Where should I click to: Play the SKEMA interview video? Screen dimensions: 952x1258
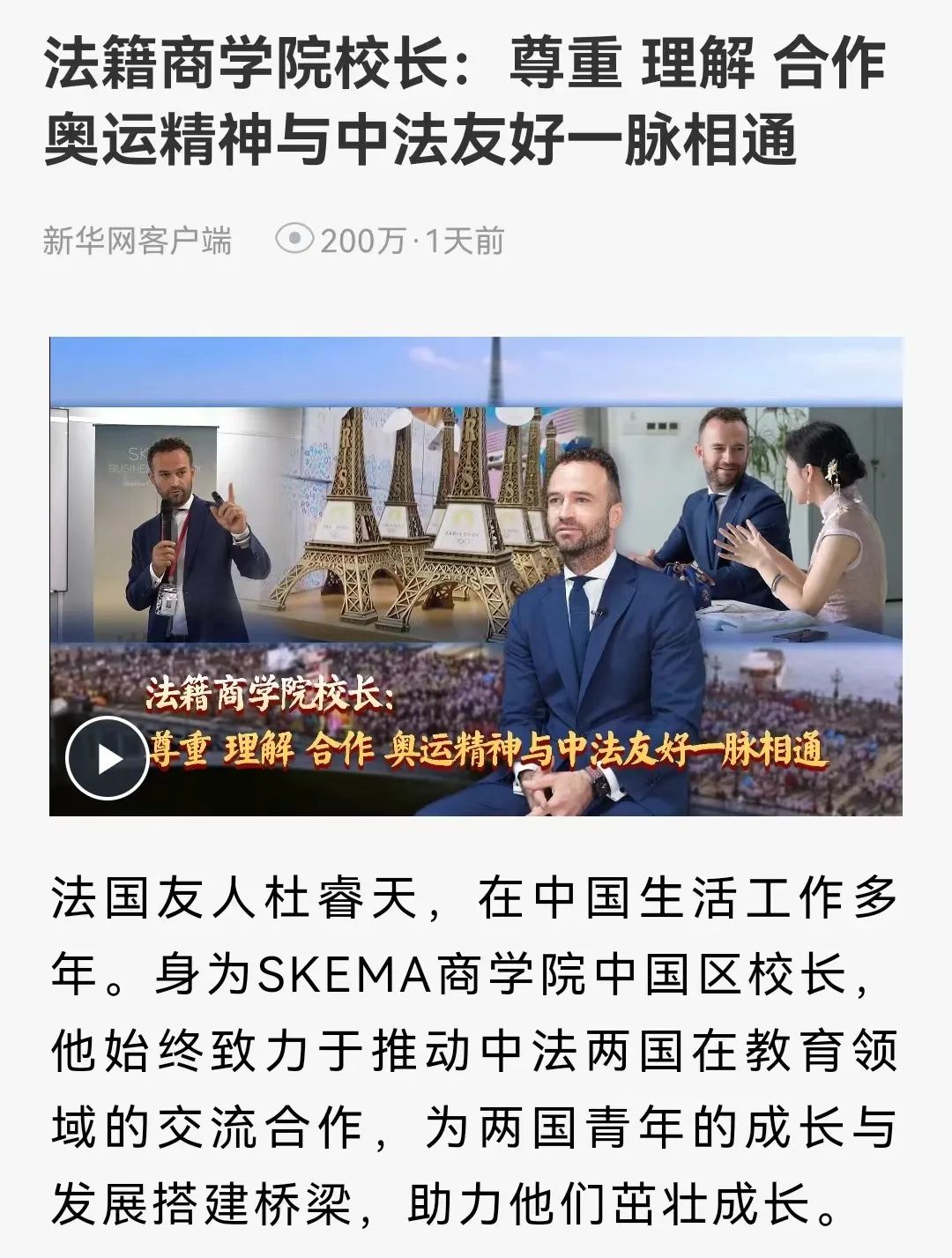[x=108, y=758]
